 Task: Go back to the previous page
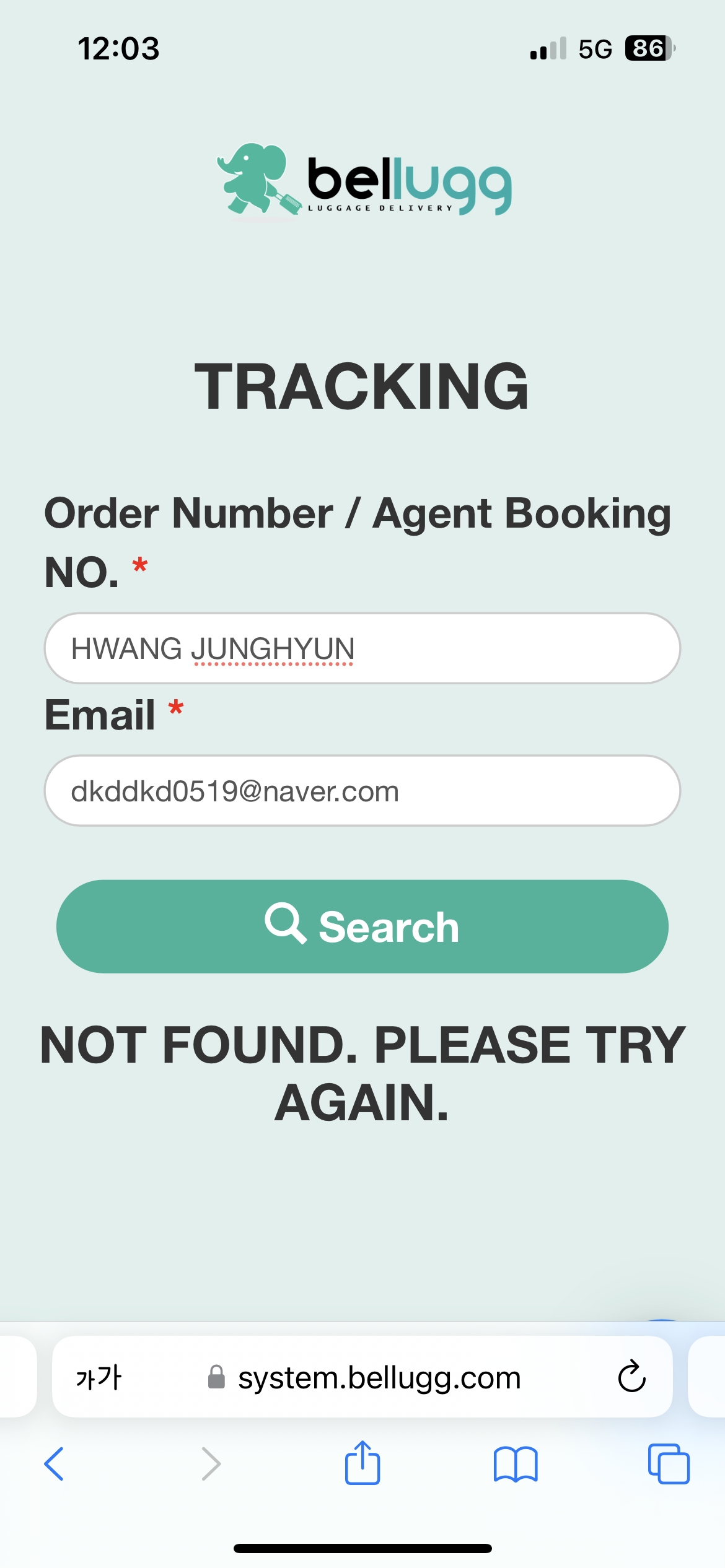click(55, 1464)
